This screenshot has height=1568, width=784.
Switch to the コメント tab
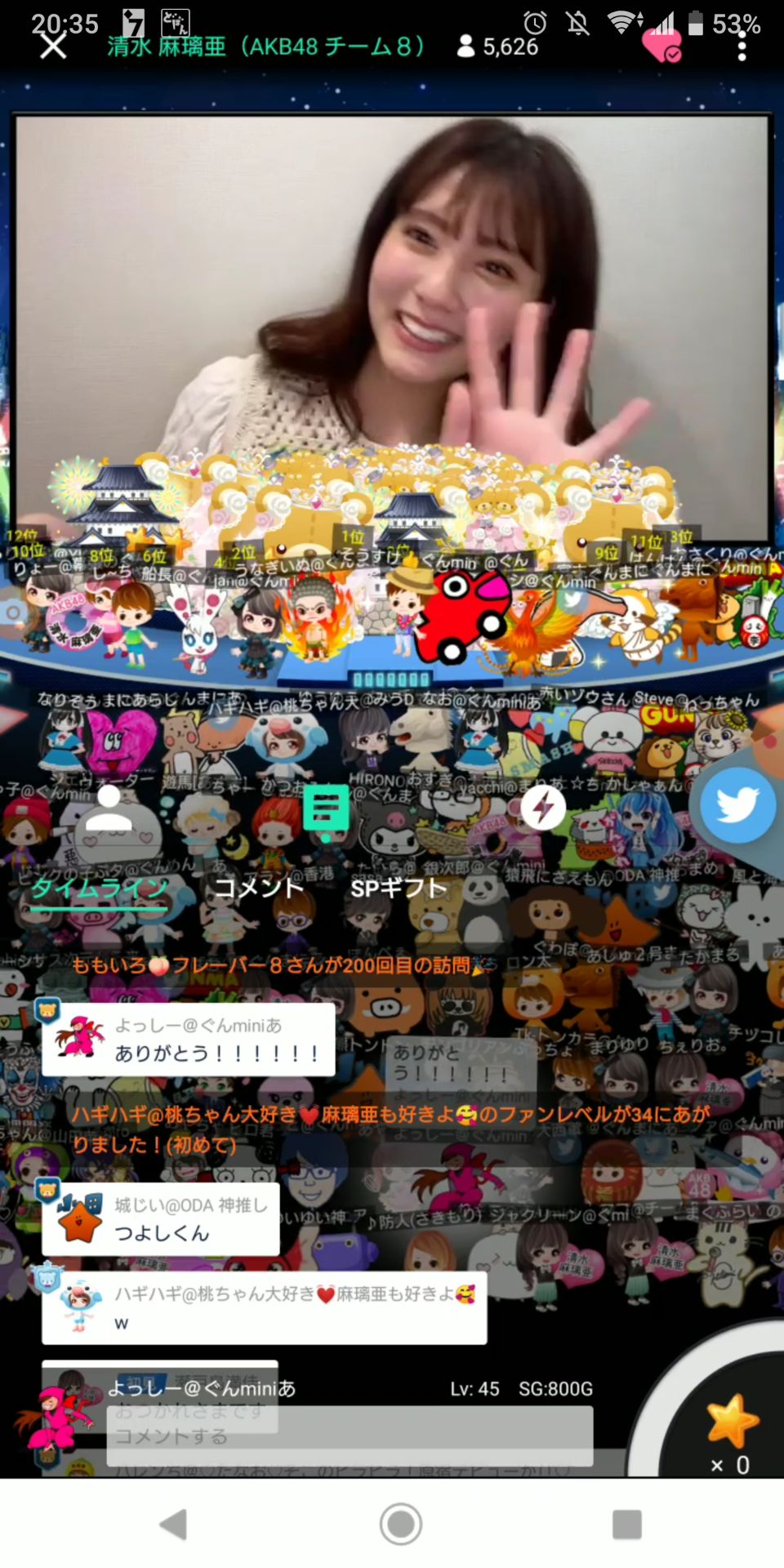pyautogui.click(x=258, y=889)
